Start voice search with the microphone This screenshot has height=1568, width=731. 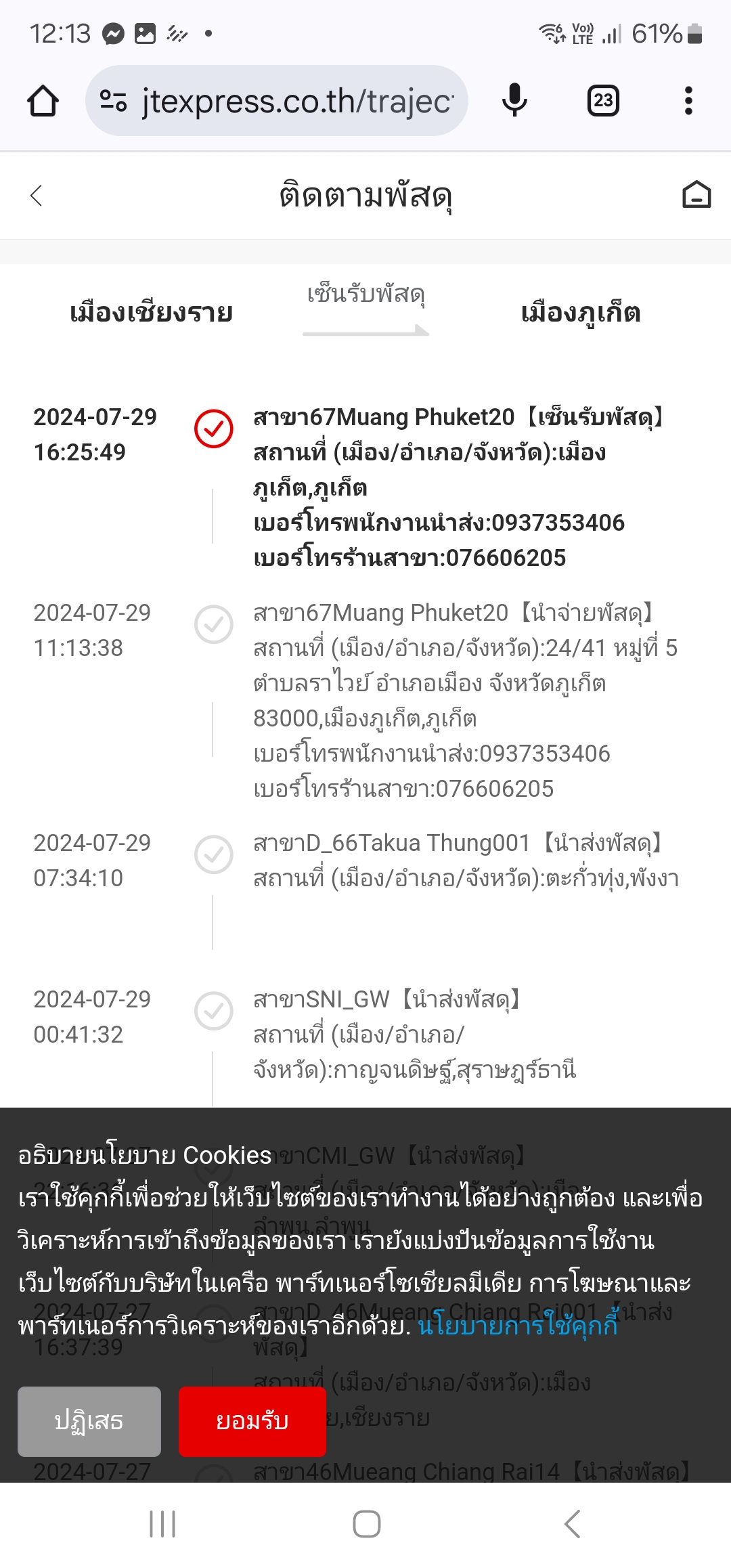click(514, 101)
